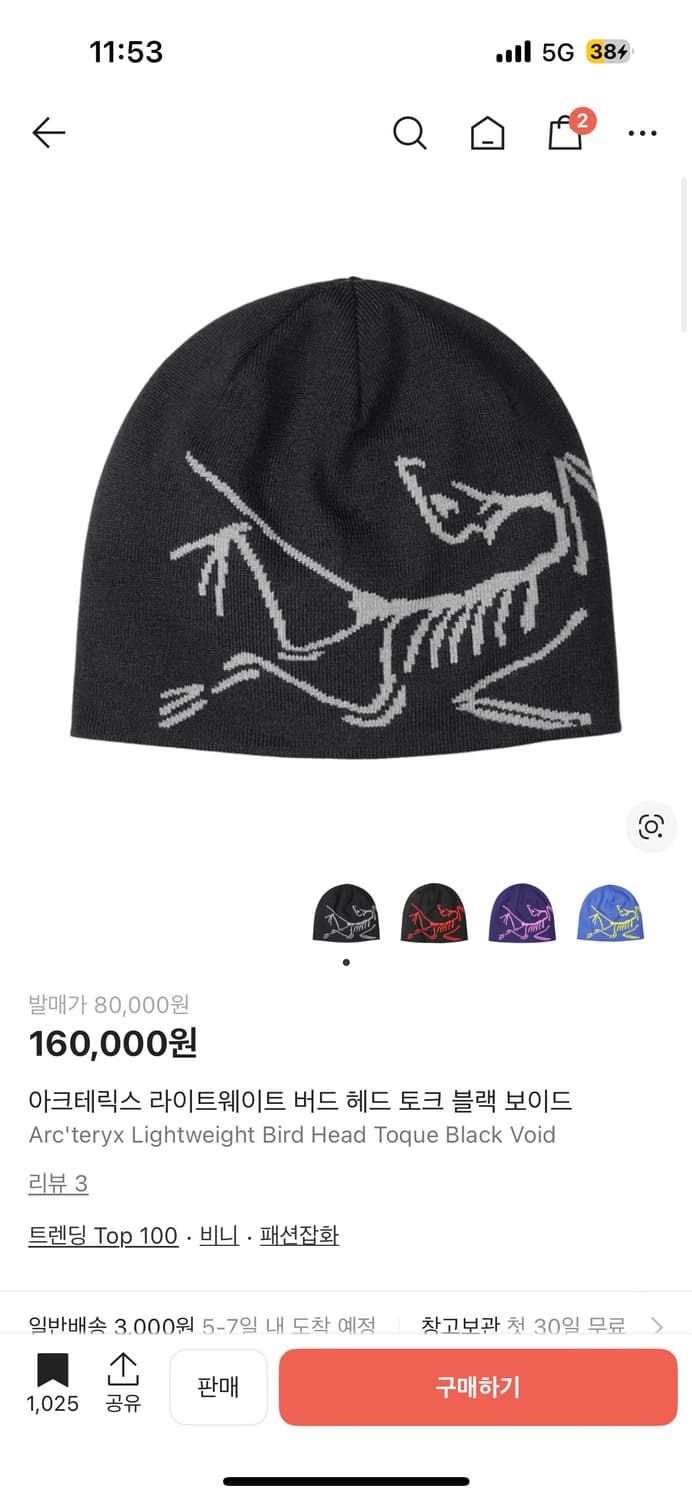The height and width of the screenshot is (1500, 692).
Task: Tap the 판매 sell button
Action: tap(218, 1387)
